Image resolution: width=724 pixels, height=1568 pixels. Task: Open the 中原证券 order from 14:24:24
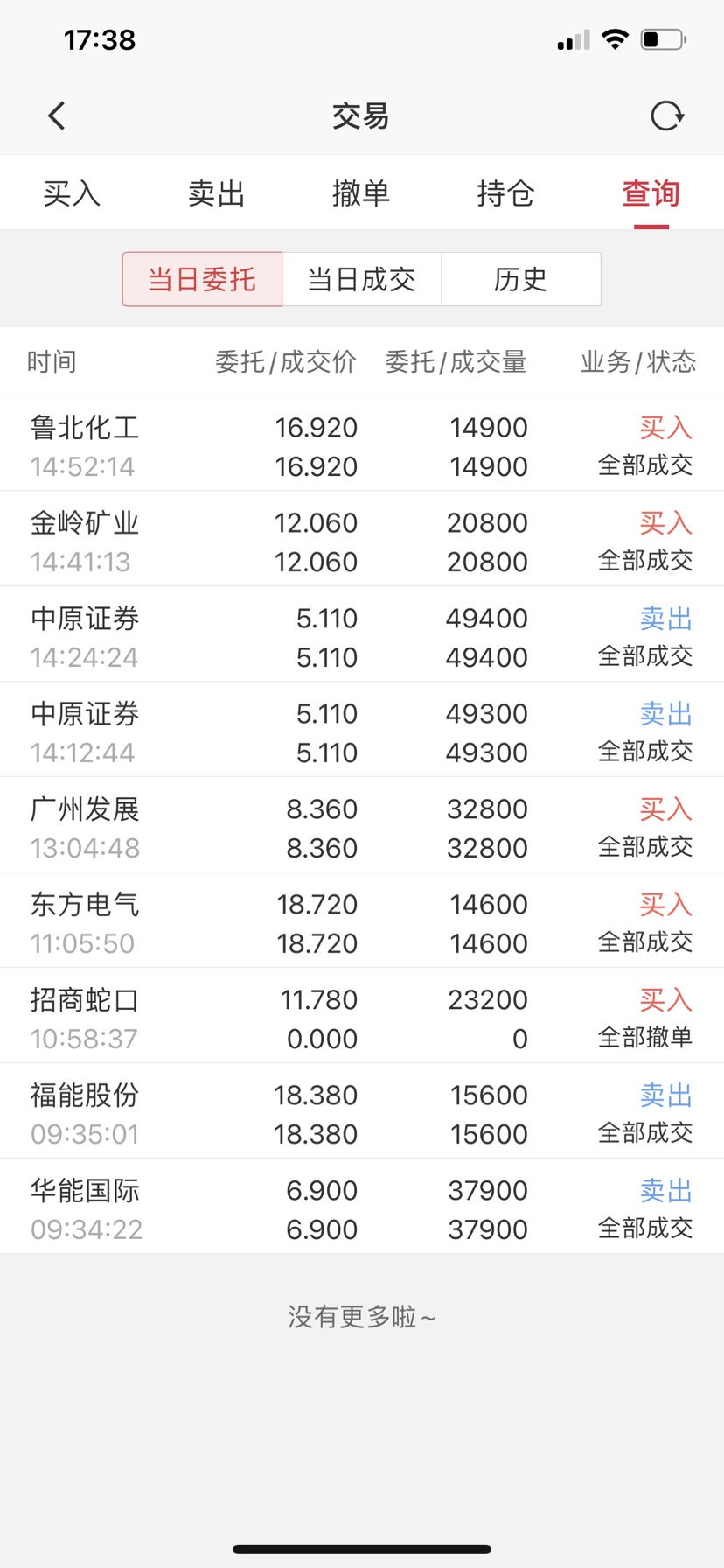[x=362, y=634]
